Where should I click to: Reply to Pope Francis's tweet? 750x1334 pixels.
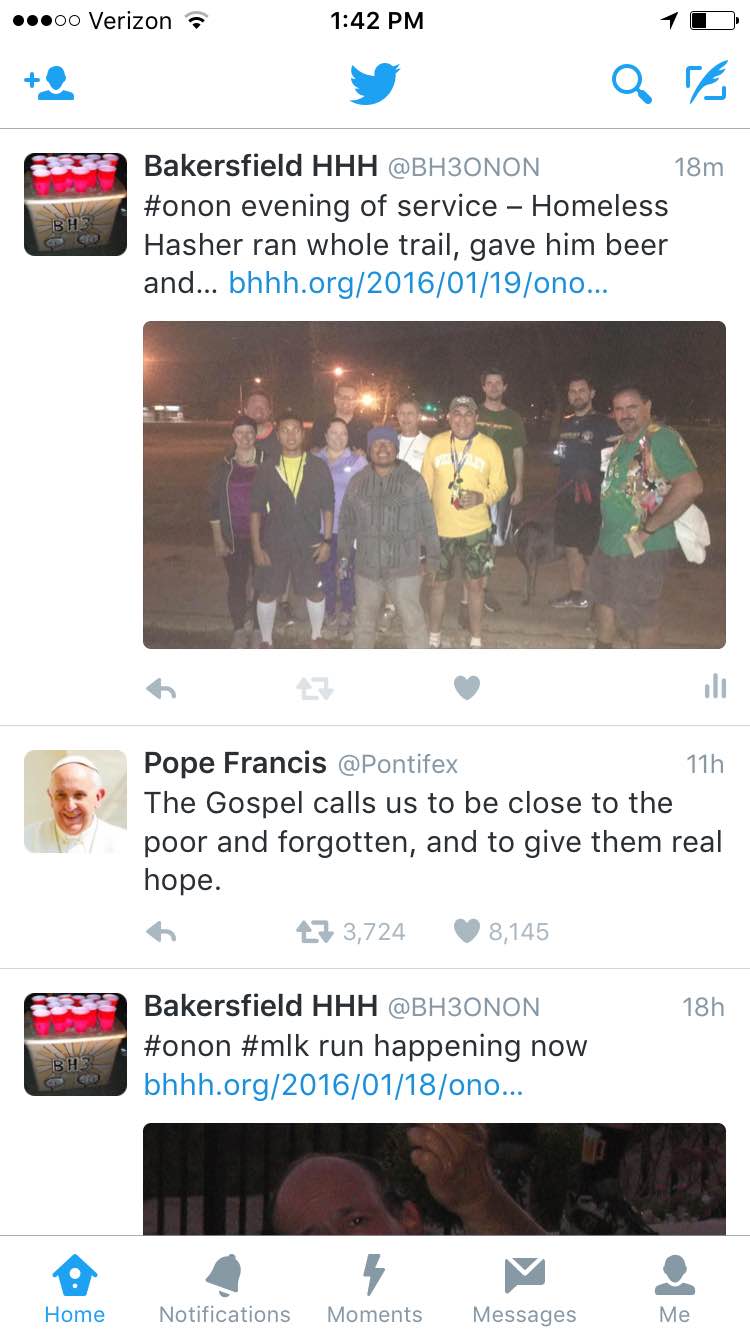161,932
